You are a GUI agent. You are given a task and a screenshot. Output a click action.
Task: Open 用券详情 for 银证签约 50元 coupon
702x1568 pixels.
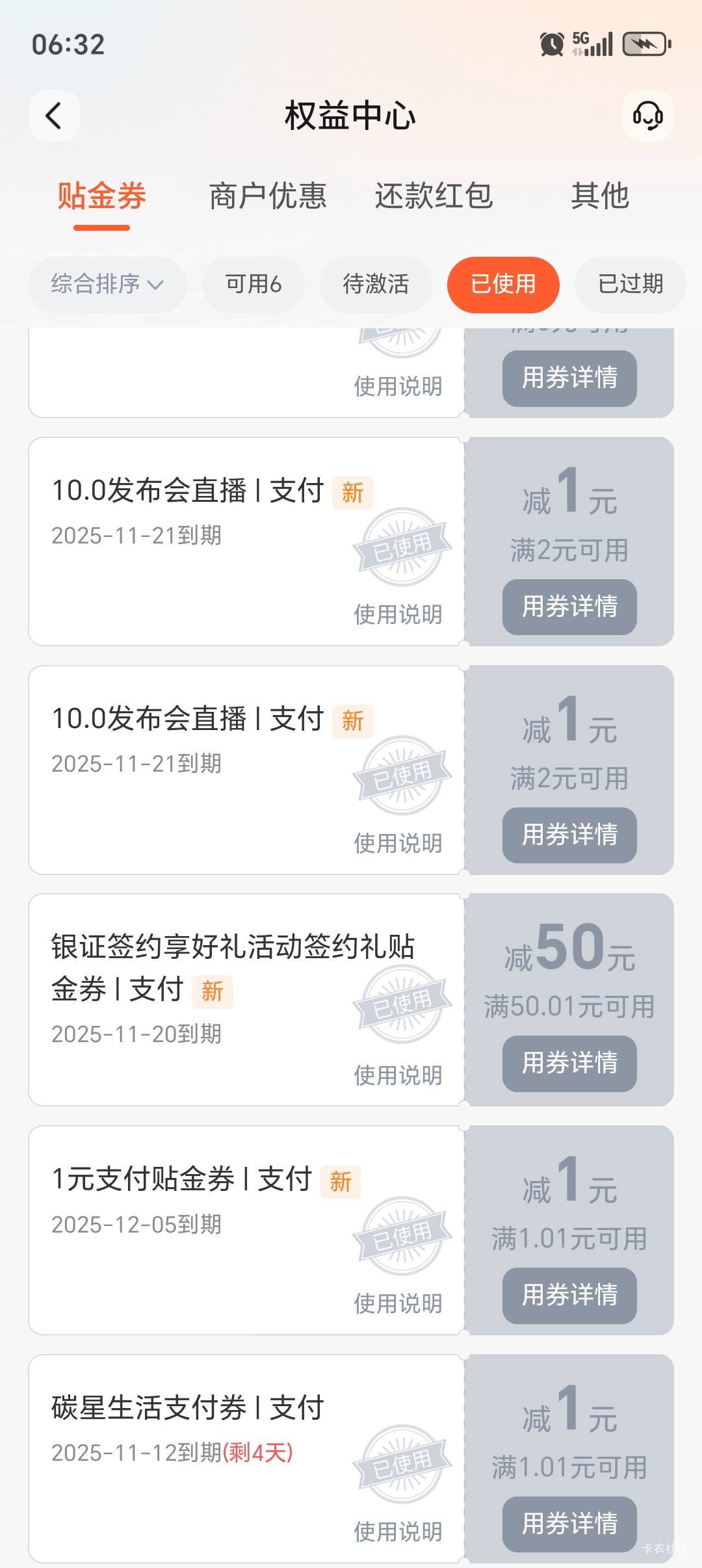(x=569, y=1063)
